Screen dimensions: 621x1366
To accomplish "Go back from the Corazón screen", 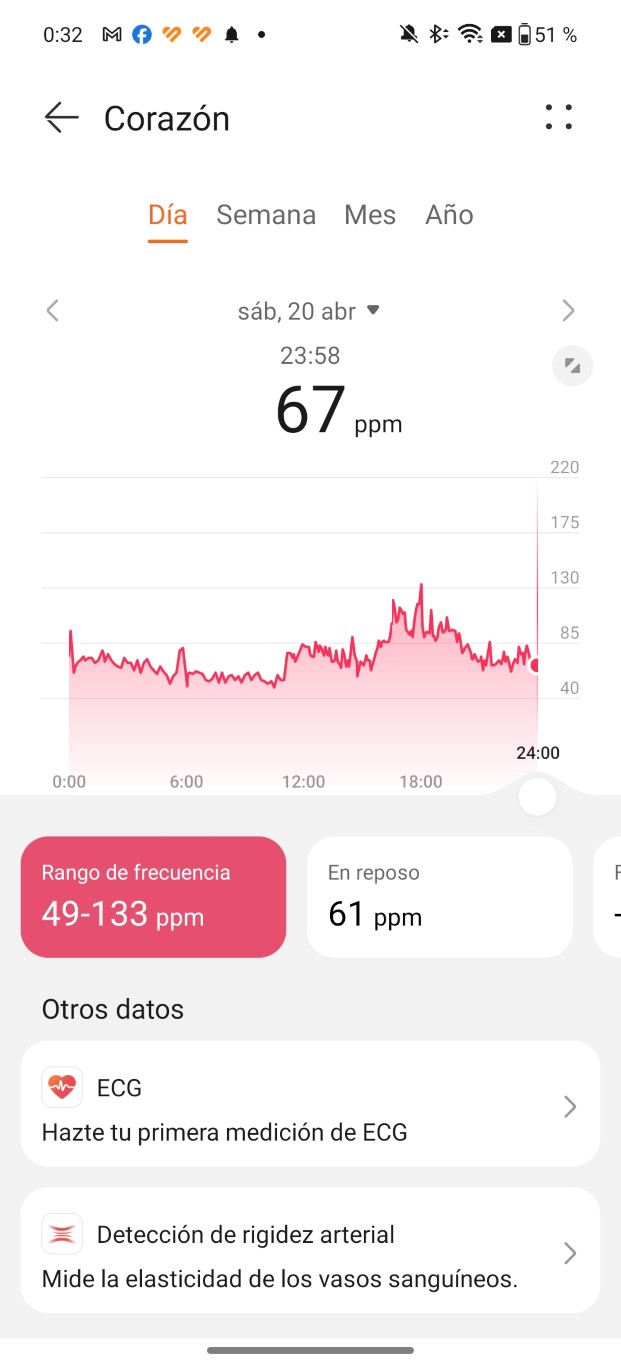I will pyautogui.click(x=61, y=118).
